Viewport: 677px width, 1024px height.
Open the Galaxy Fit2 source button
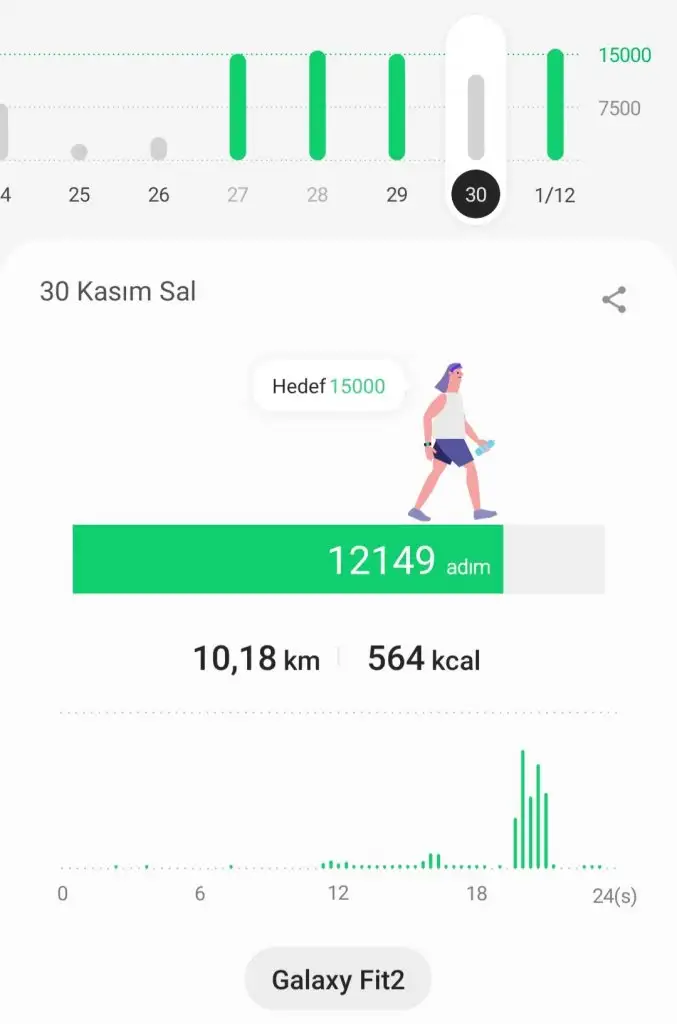coord(338,979)
